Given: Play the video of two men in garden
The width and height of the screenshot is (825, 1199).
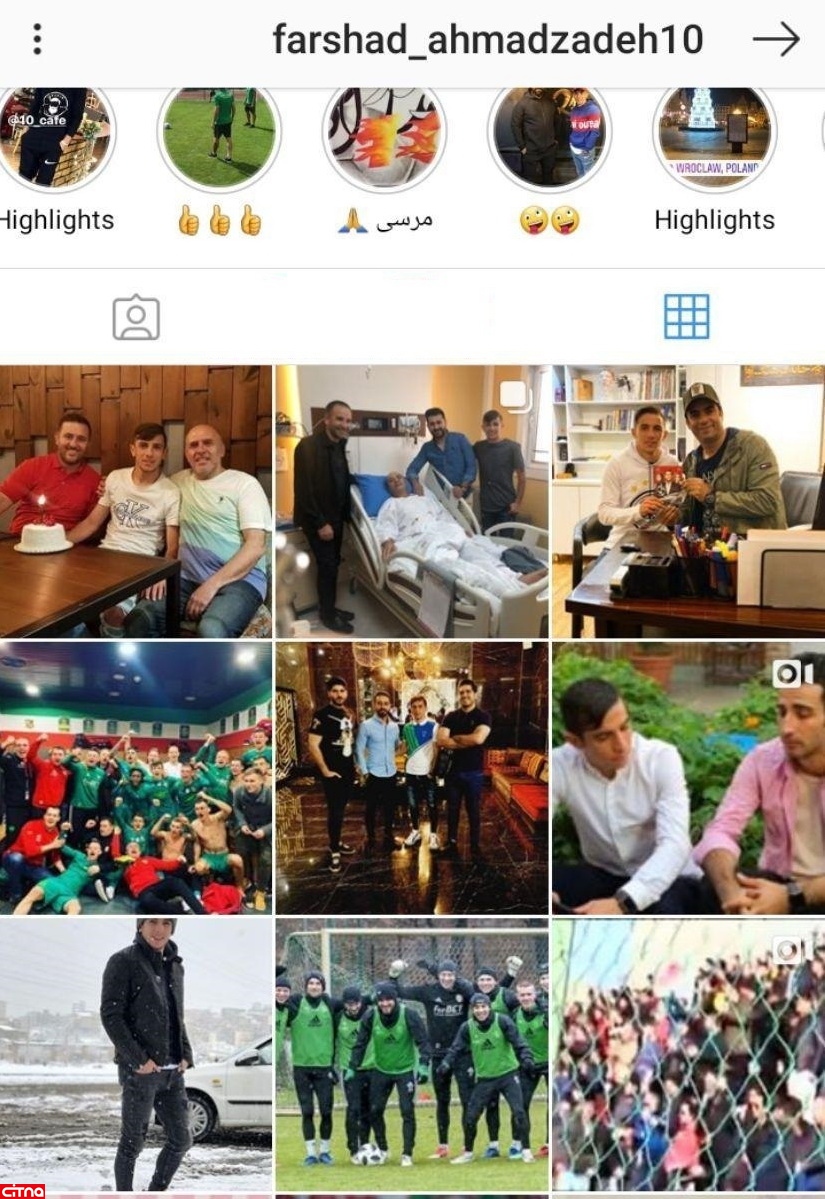Looking at the screenshot, I should [x=688, y=777].
